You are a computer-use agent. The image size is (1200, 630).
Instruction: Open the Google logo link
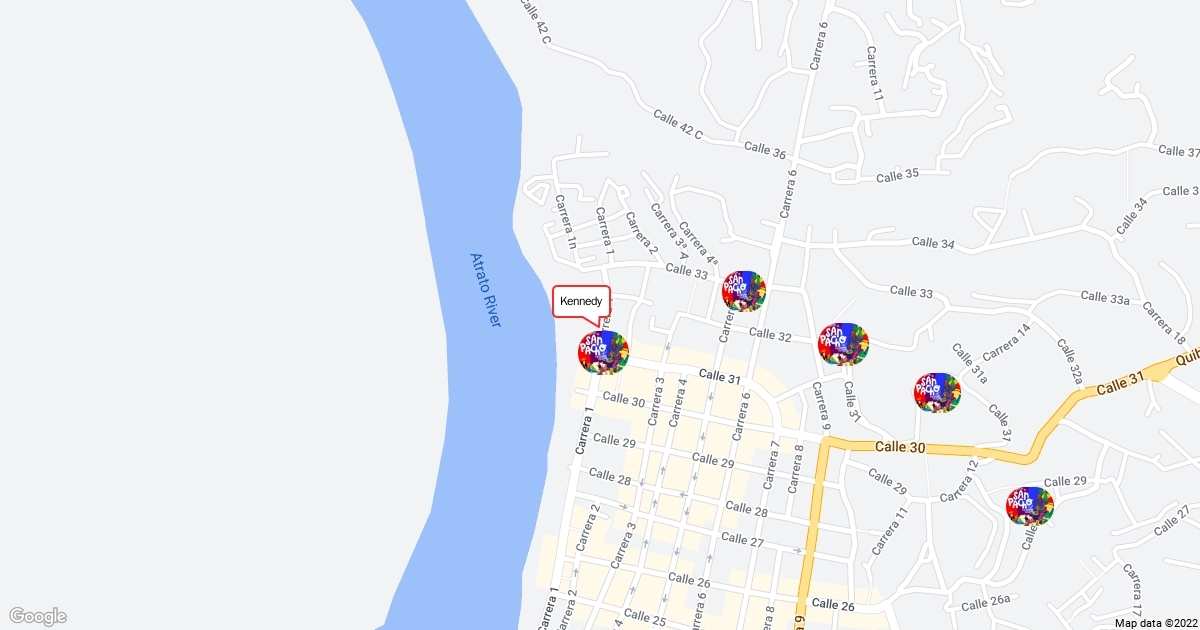tap(38, 616)
